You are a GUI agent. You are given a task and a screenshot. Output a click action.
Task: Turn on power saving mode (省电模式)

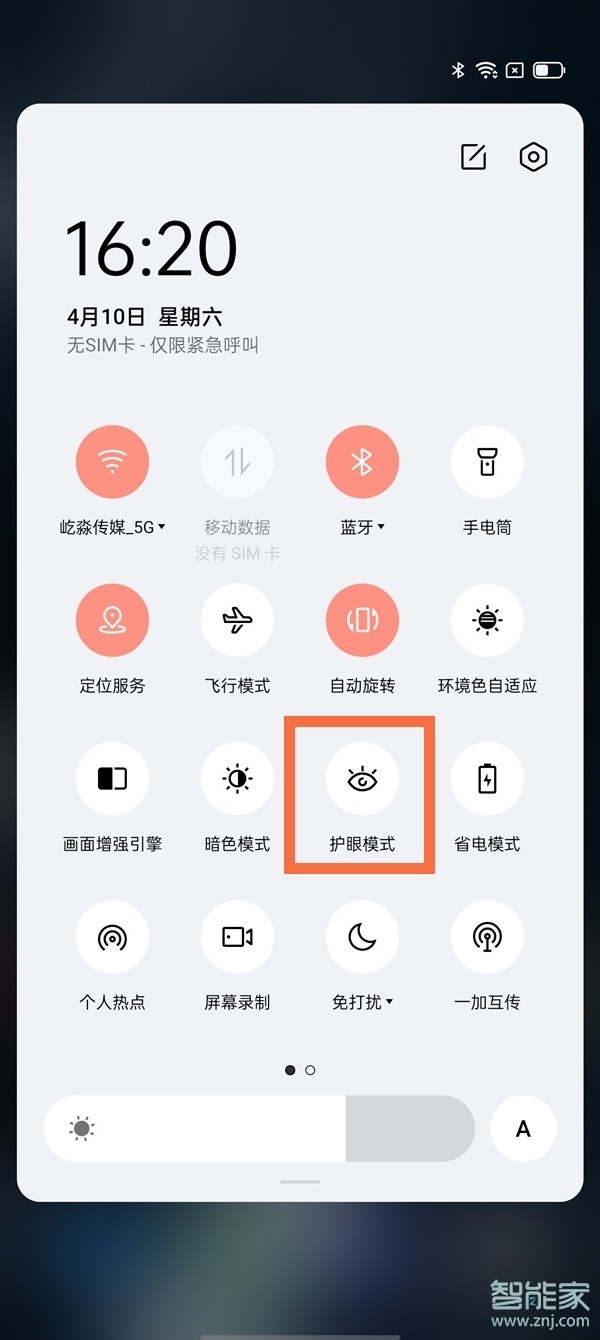tap(487, 779)
